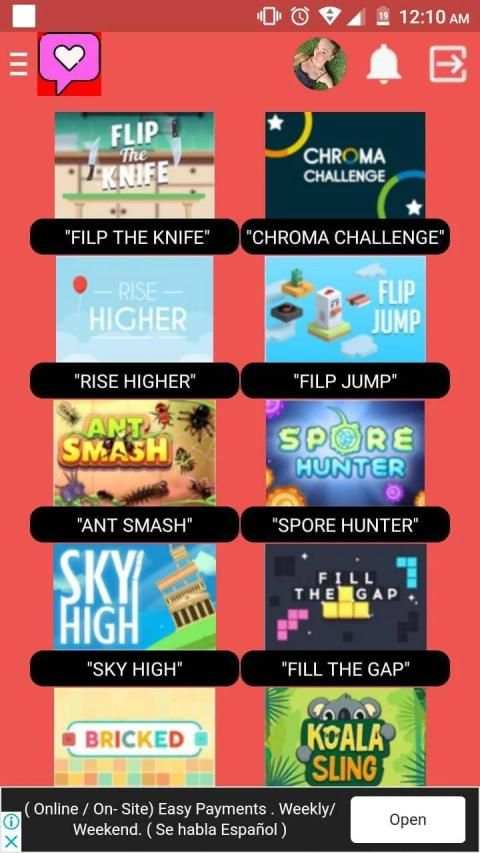Close the ad banner with X

point(11,842)
